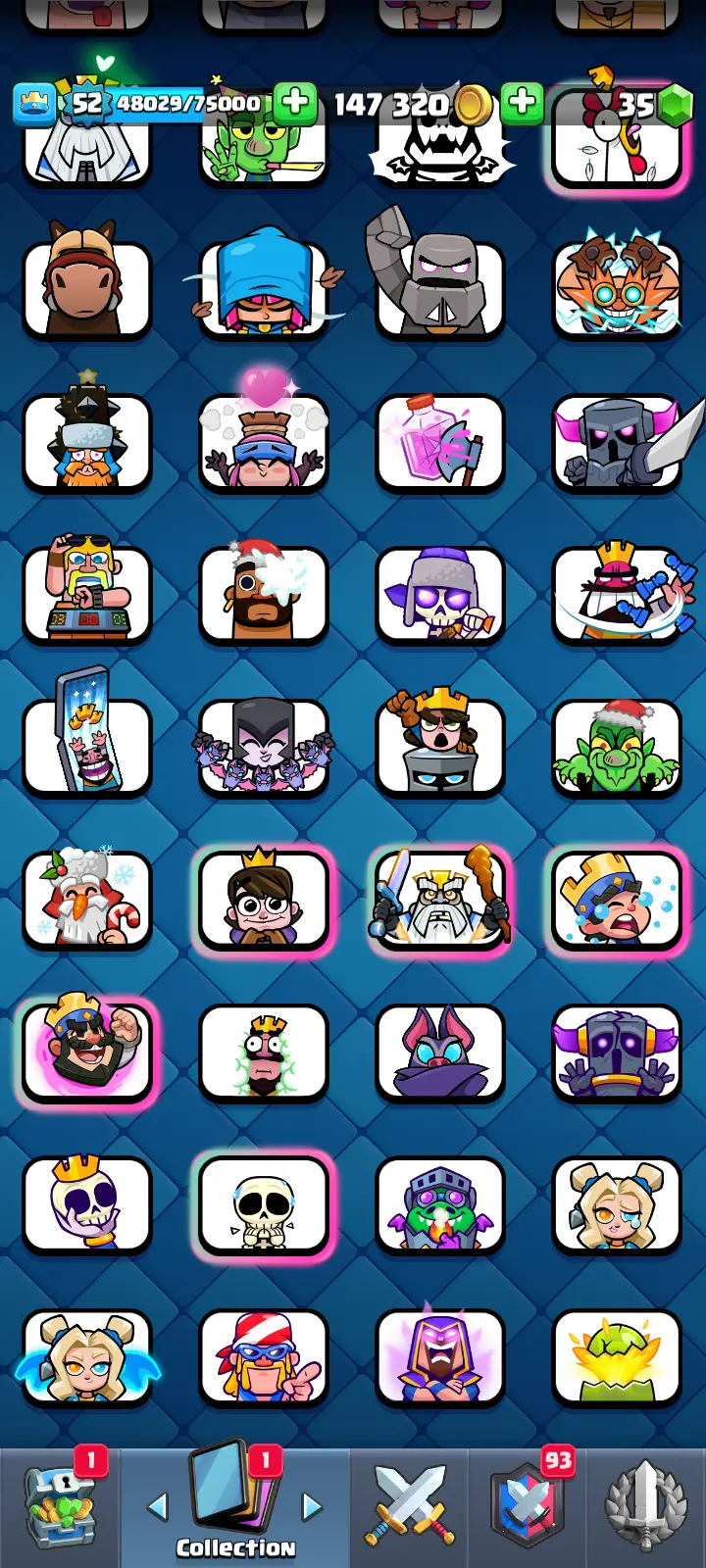706x1568 pixels.
Task: Tap the right arrow beside Collection
Action: click(312, 1507)
